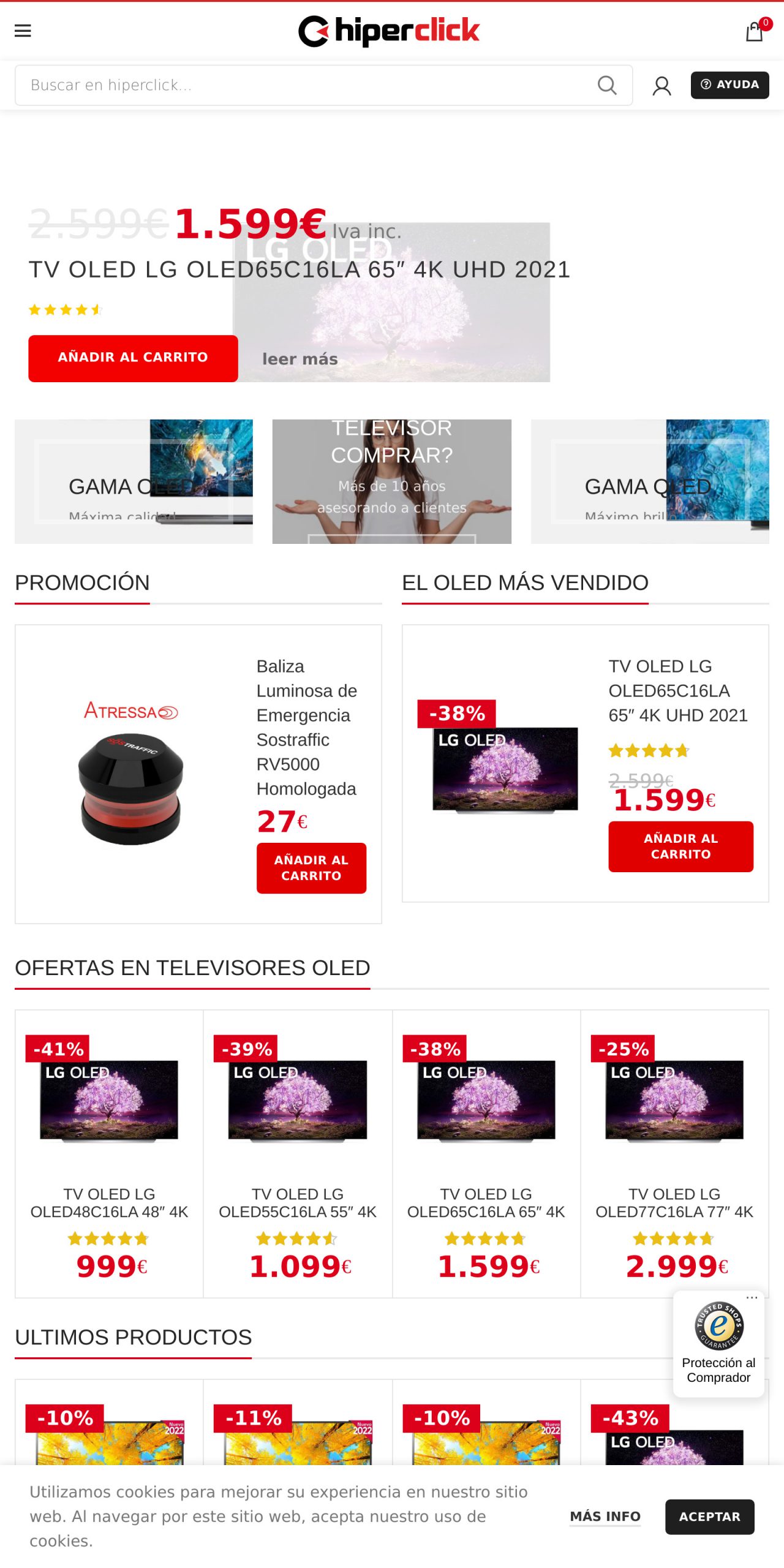Open the 'leer más' link

coord(301,360)
